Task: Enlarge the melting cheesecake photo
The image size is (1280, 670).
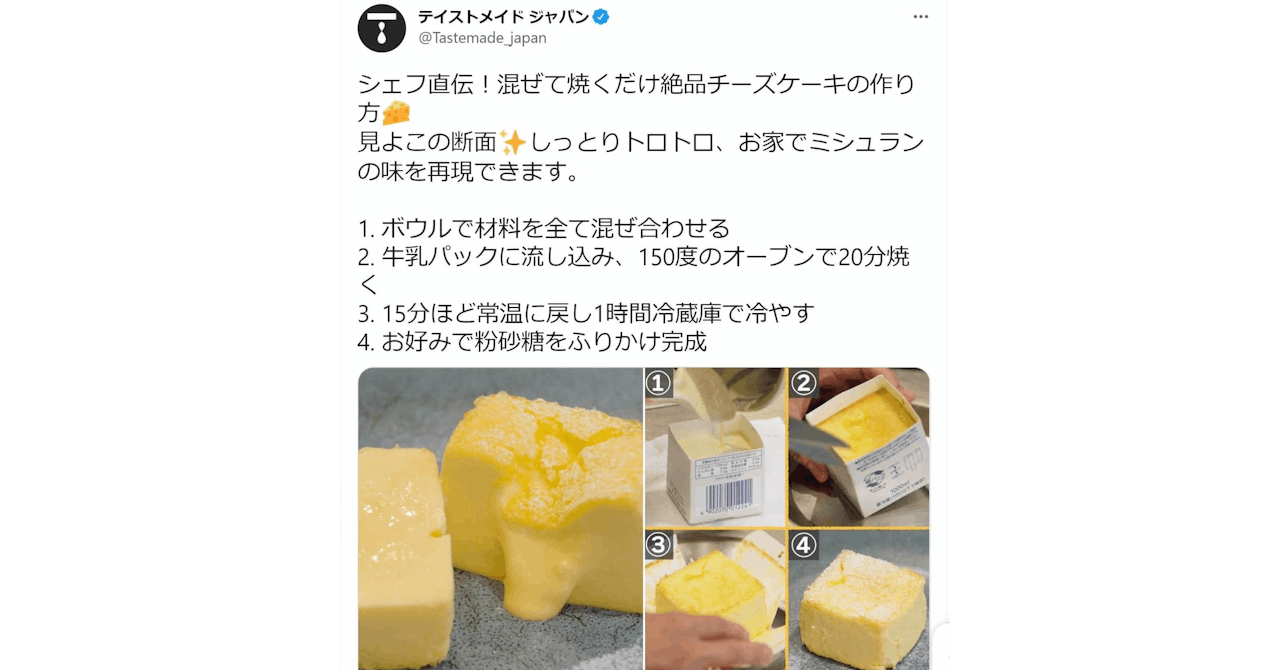Action: [x=500, y=518]
